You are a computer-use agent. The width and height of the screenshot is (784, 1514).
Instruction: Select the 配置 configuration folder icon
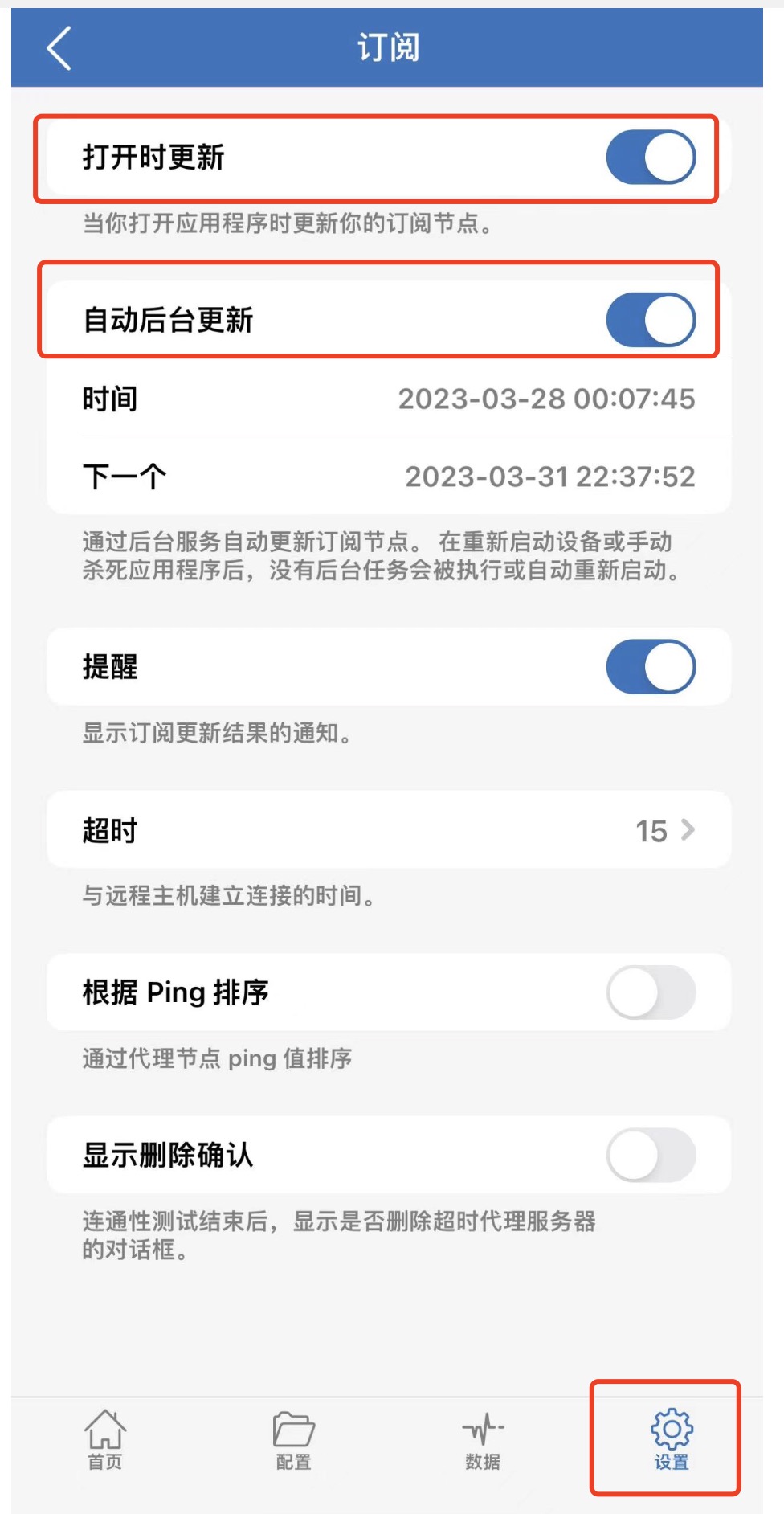tap(293, 1442)
